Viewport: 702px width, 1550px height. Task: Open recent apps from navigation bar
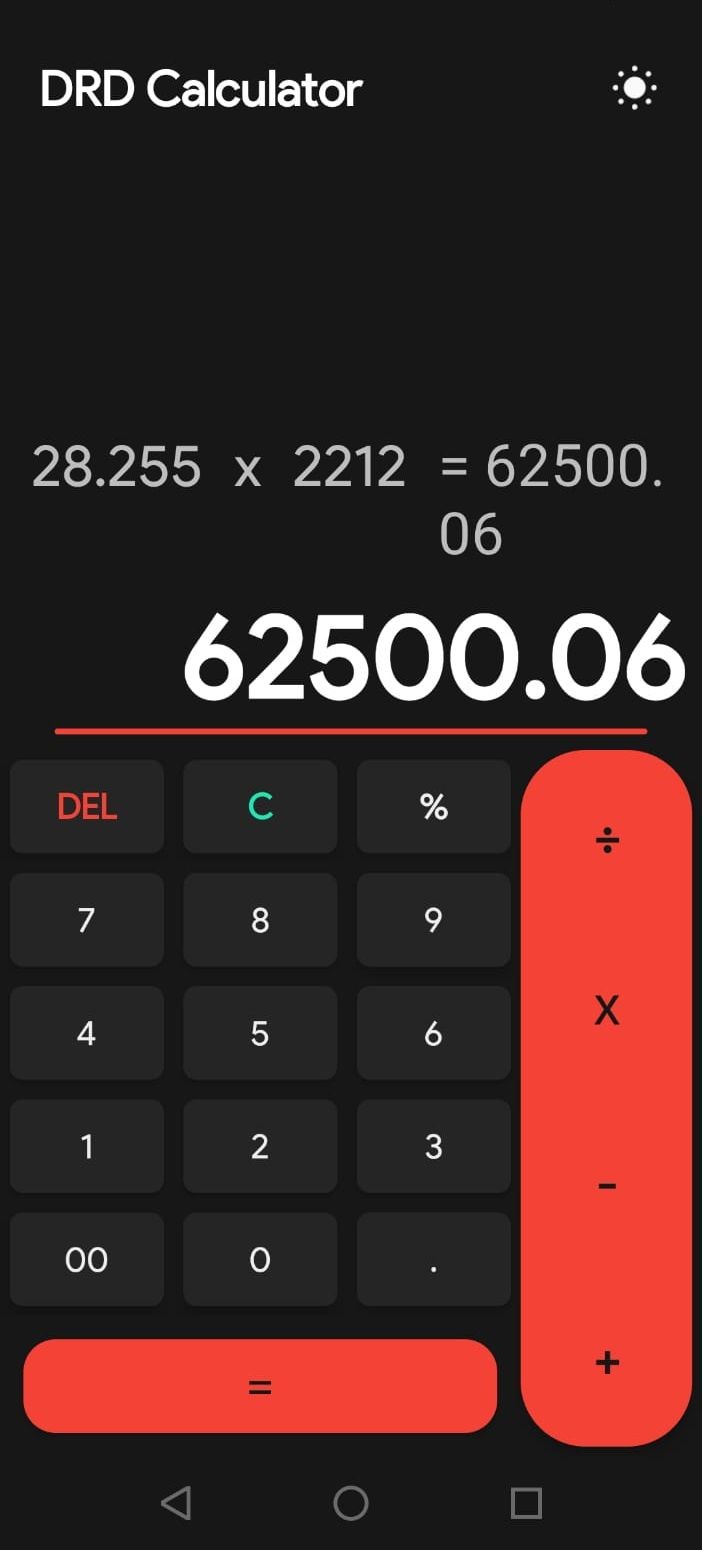pyautogui.click(x=526, y=1502)
